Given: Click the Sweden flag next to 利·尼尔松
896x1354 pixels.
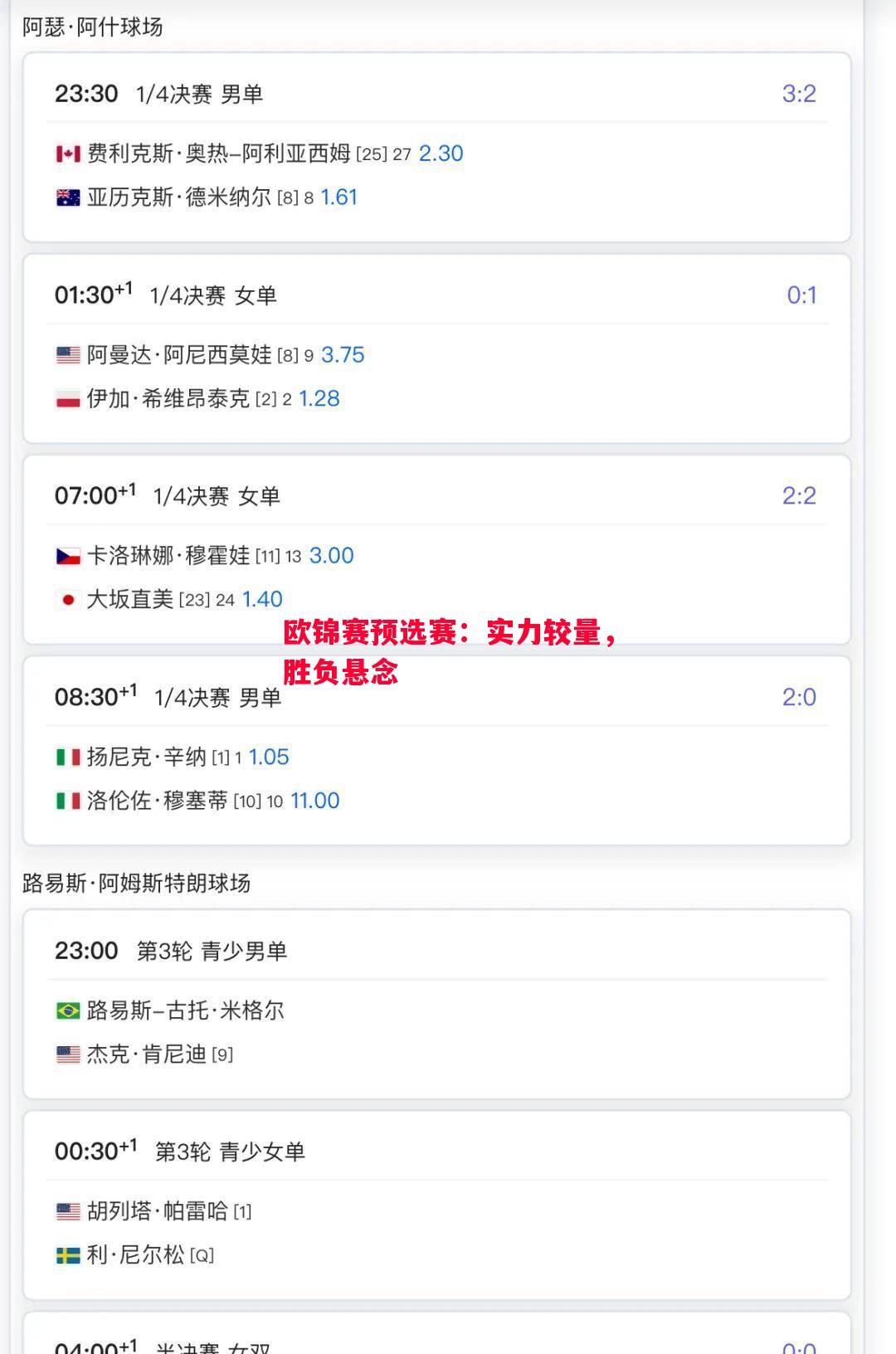Looking at the screenshot, I should tap(67, 1256).
